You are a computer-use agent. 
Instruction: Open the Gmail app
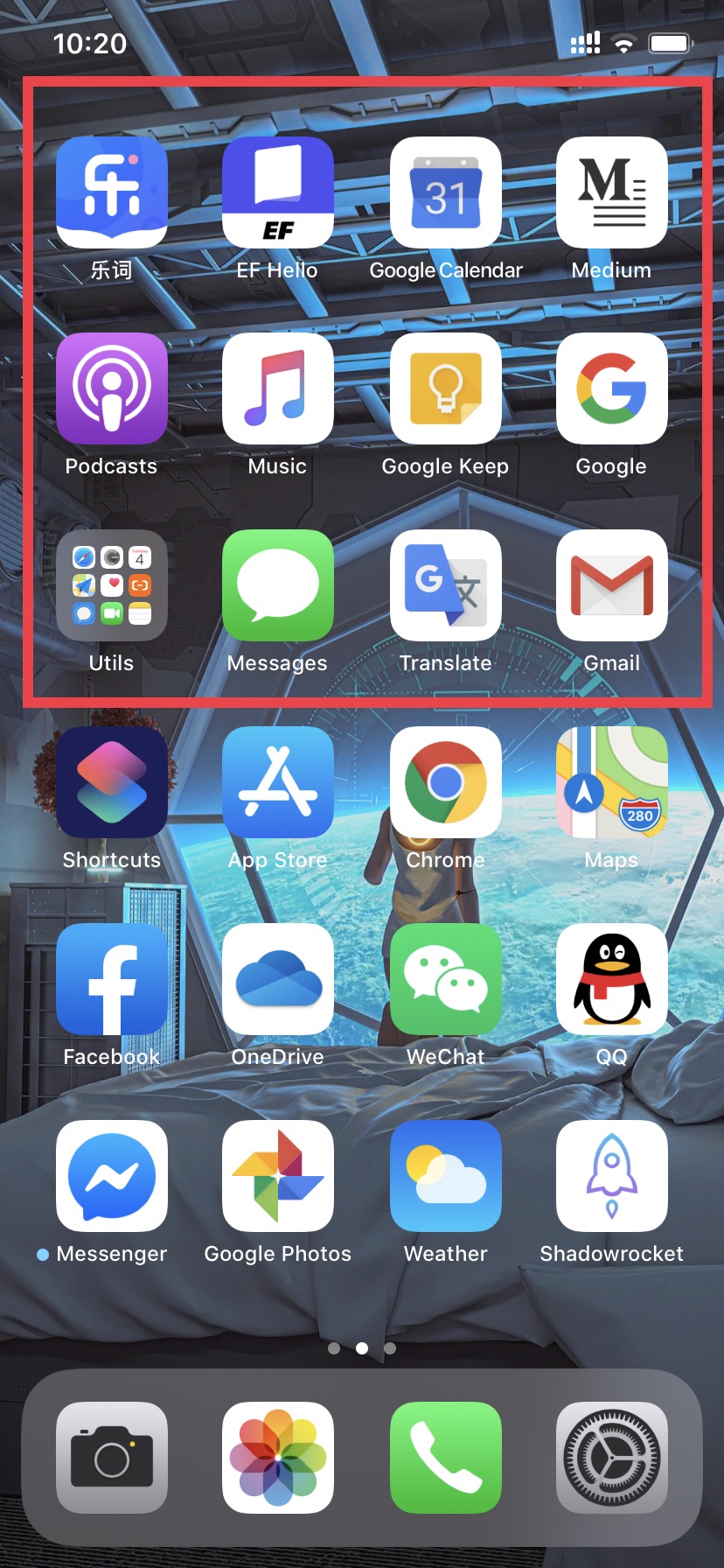tap(612, 585)
